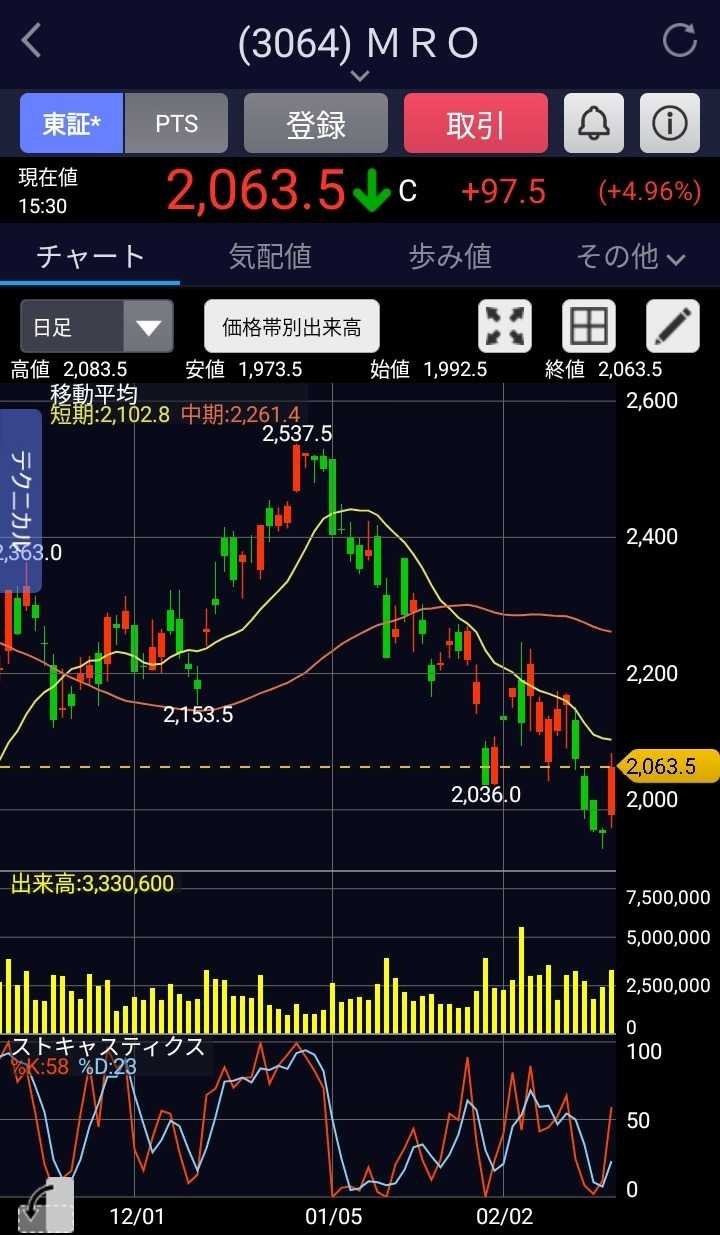Open the テクニカル side panel
The width and height of the screenshot is (720, 1235).
coord(21,500)
